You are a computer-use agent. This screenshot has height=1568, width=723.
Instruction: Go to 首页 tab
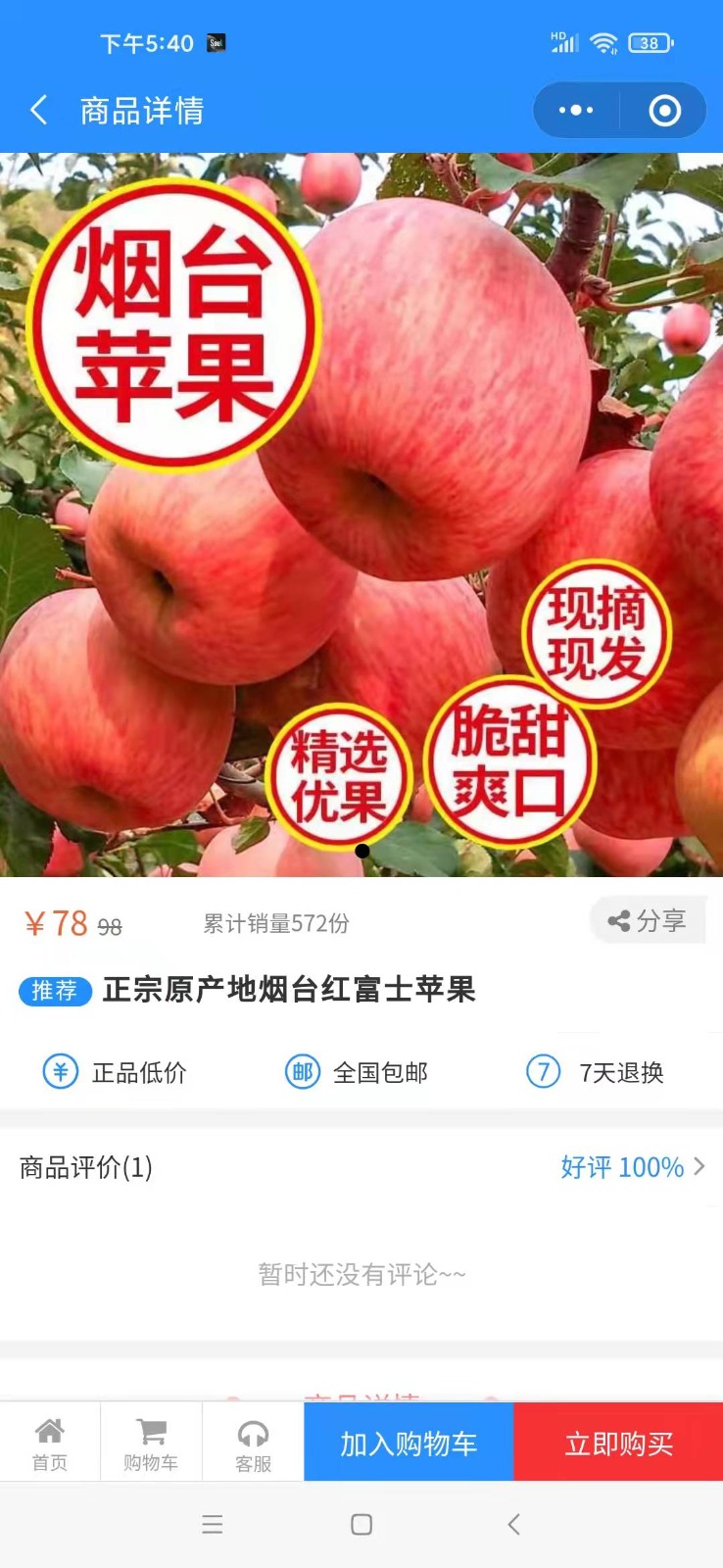point(50,1443)
